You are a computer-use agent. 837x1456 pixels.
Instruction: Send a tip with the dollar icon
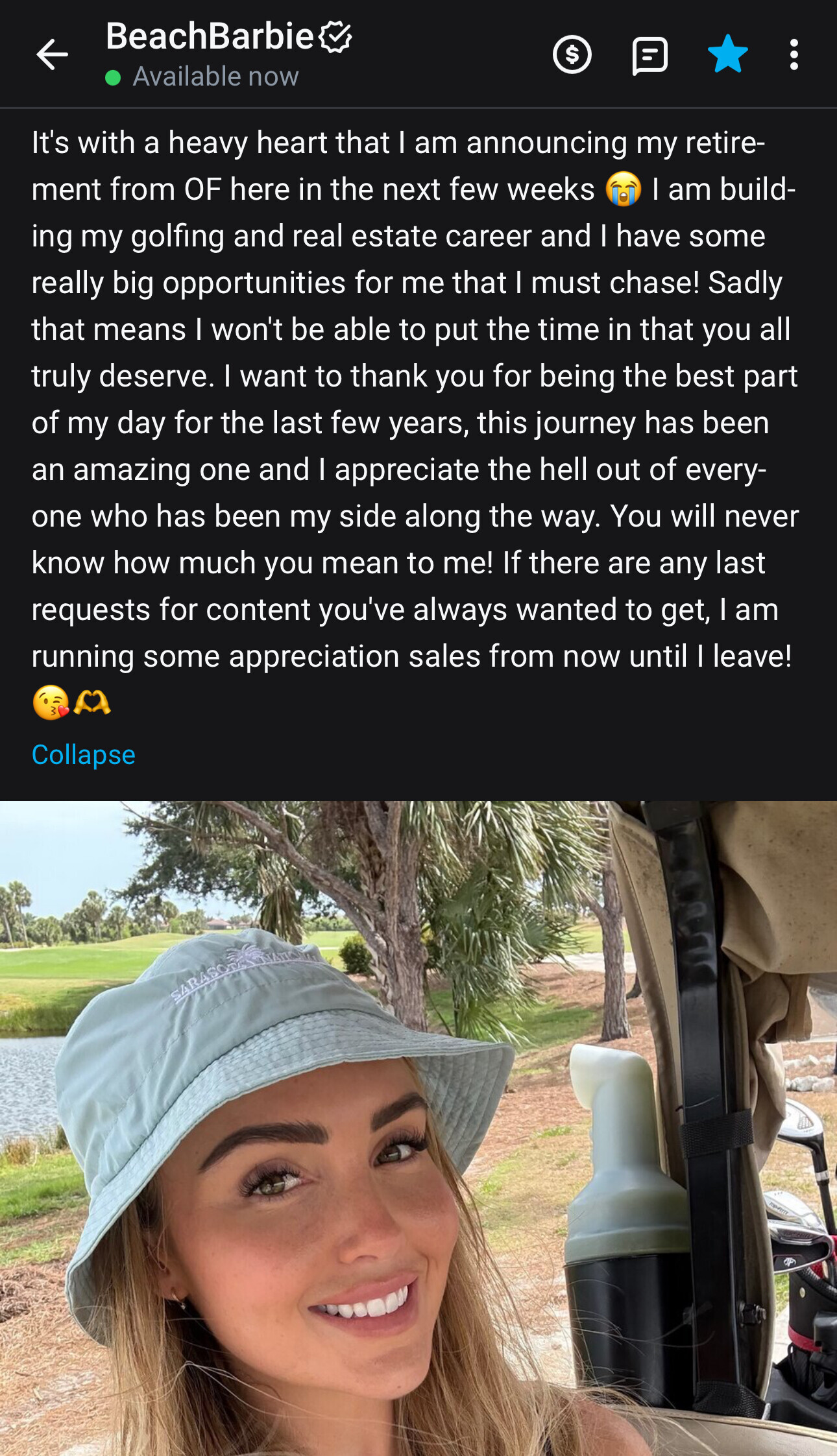pos(572,54)
